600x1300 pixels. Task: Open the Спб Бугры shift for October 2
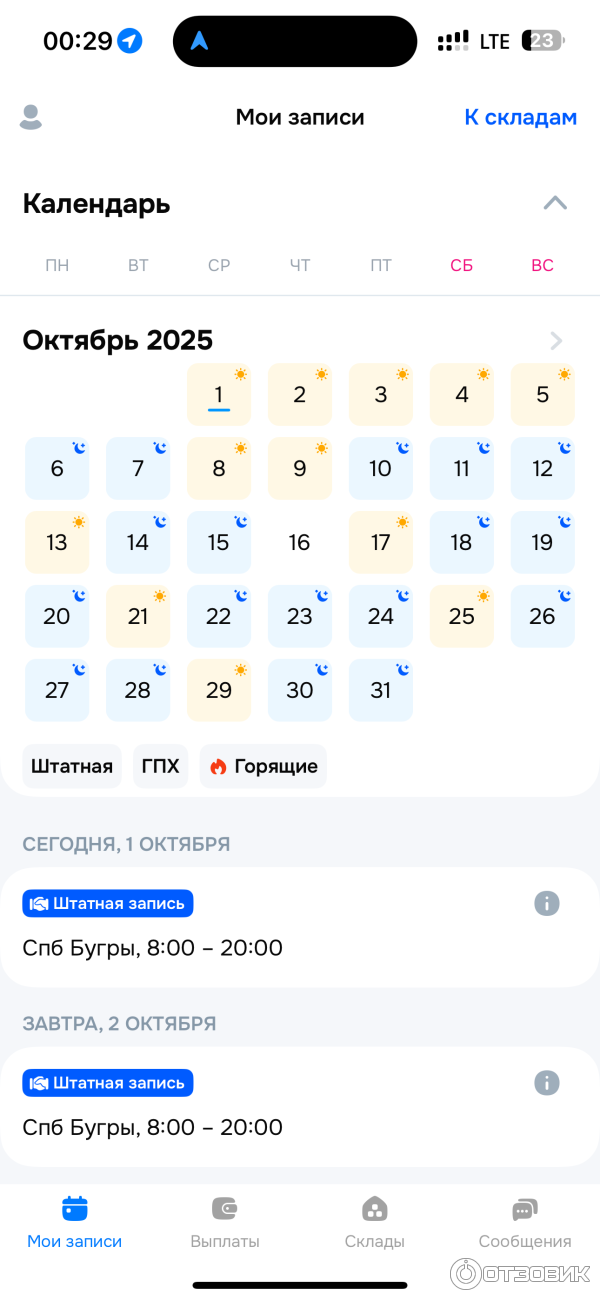[x=153, y=1128]
